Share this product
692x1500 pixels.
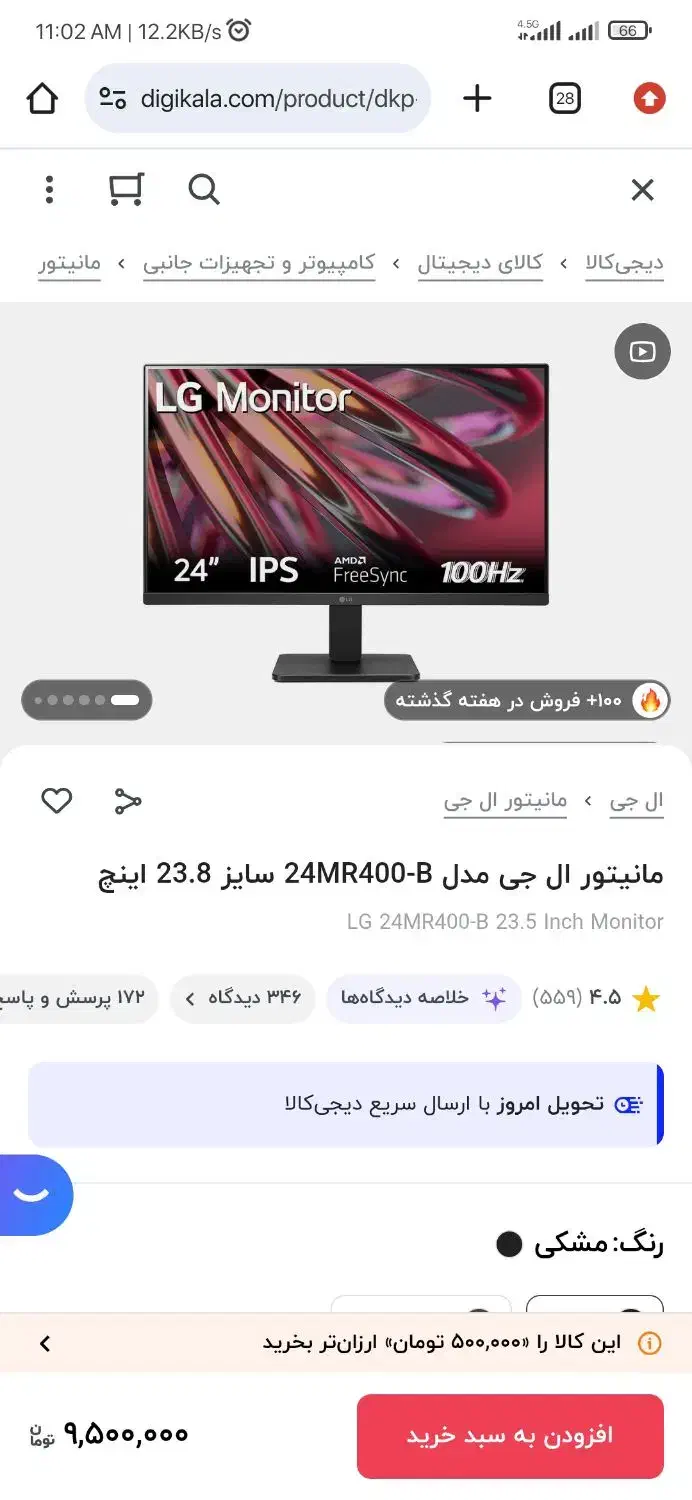(127, 801)
